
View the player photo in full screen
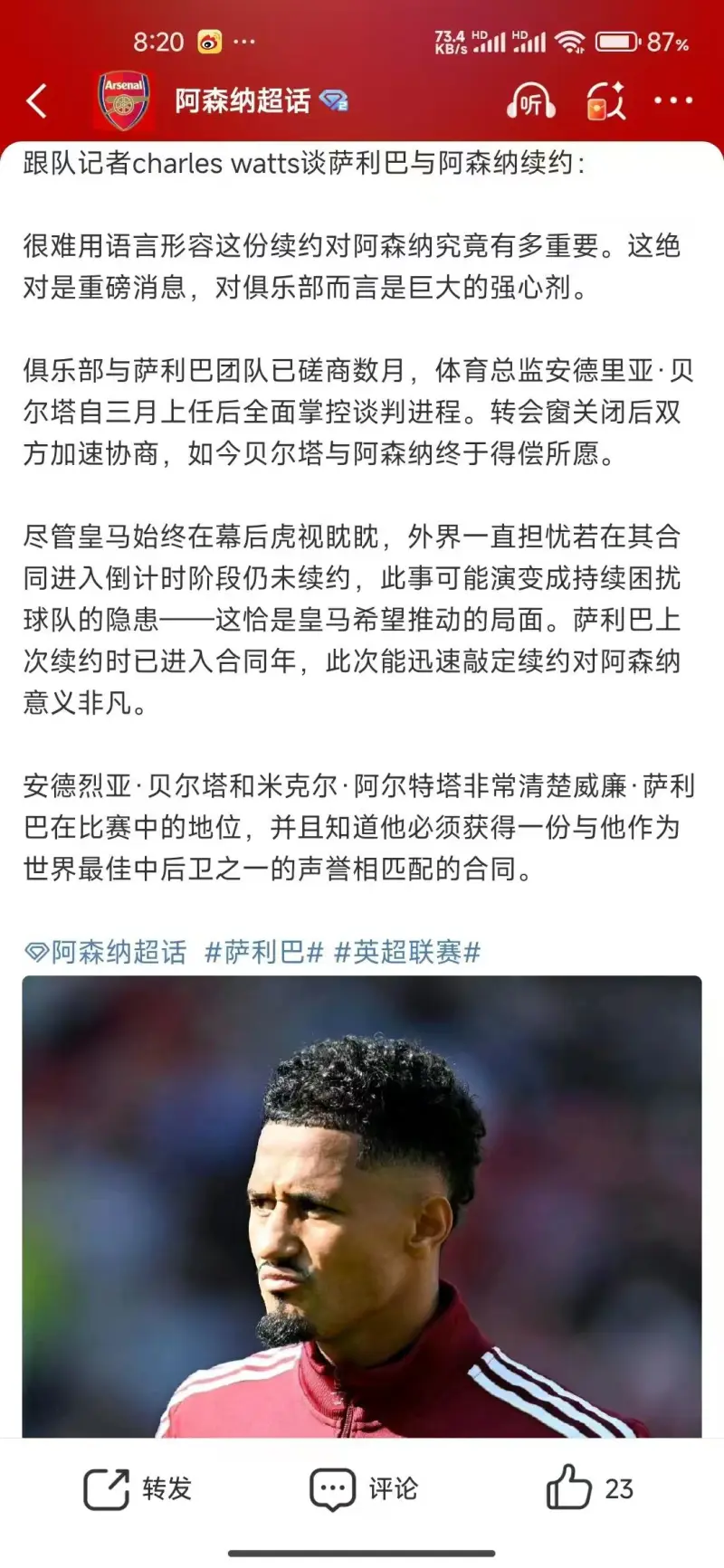(362, 1203)
